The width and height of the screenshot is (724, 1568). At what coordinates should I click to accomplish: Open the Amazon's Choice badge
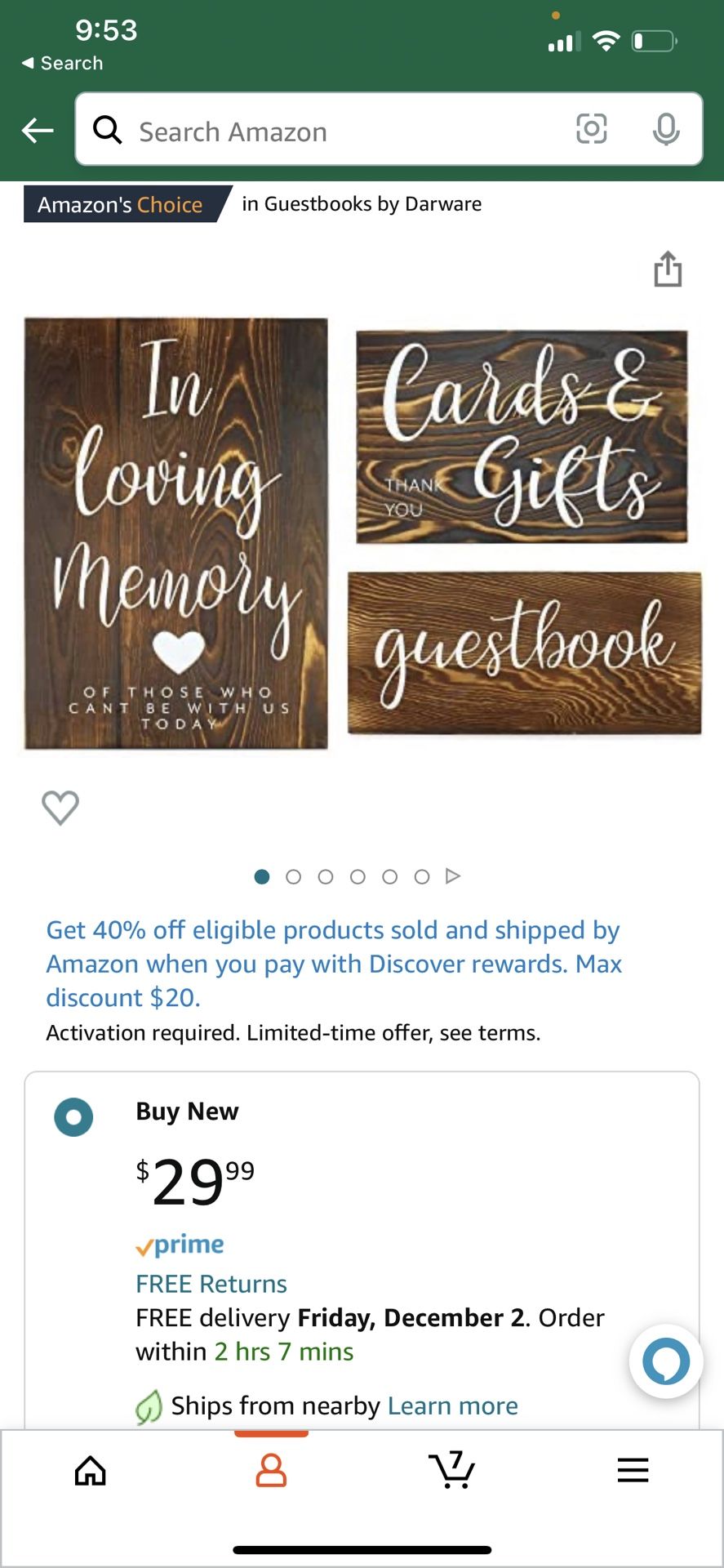121,204
